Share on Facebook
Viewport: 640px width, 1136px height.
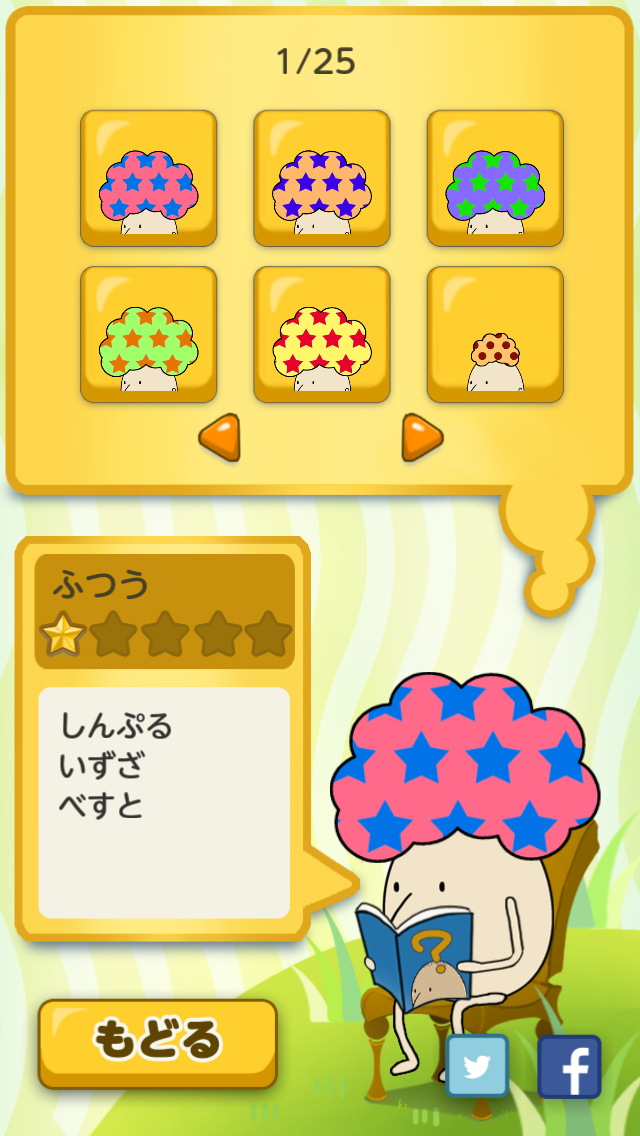[569, 1067]
